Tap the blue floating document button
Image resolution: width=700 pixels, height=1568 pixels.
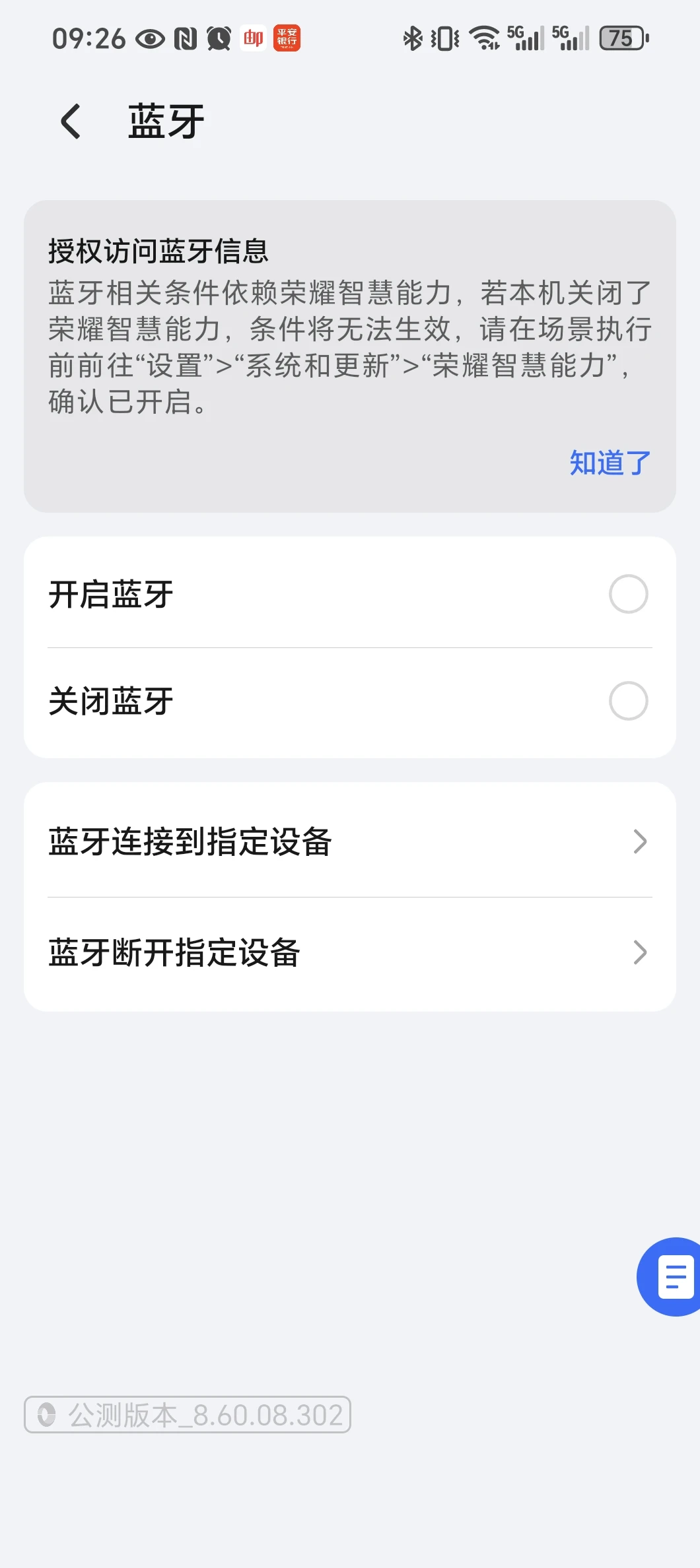[674, 1276]
